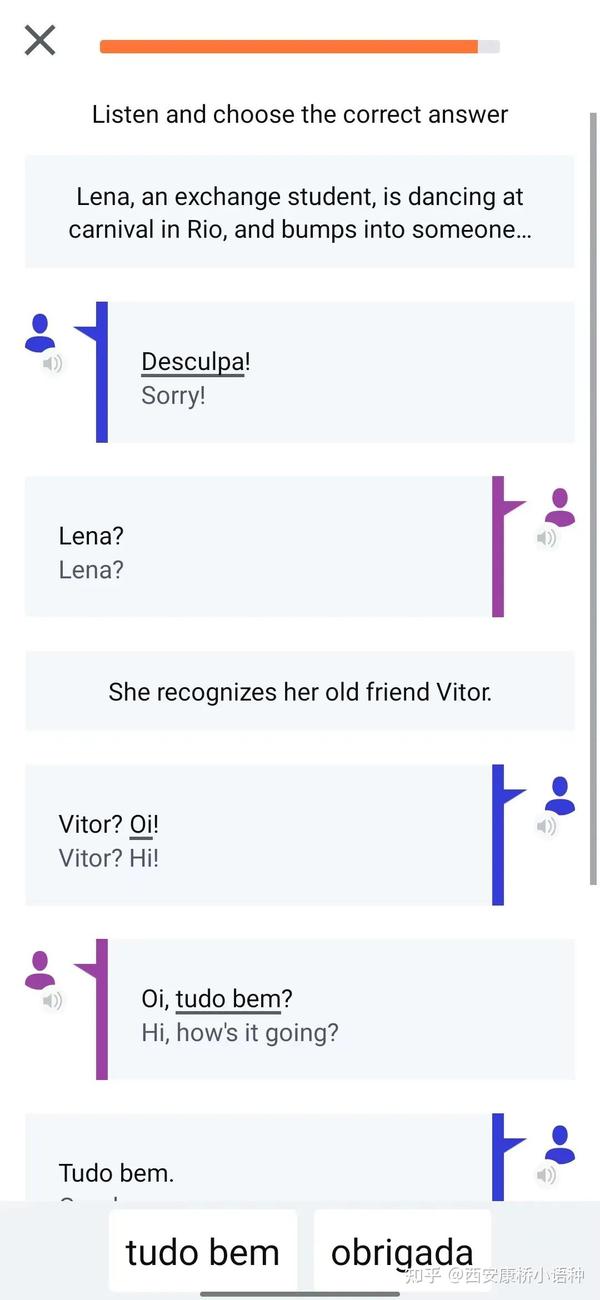This screenshot has width=600, height=1300.
Task: Choose the answer "tudo bem"
Action: tap(203, 1251)
